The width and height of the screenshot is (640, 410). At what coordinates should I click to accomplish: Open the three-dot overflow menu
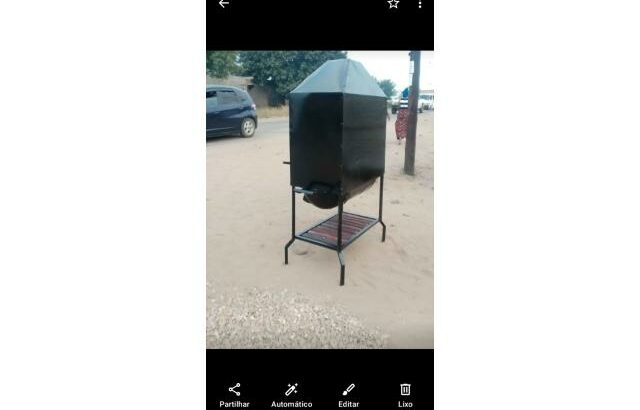tap(419, 4)
